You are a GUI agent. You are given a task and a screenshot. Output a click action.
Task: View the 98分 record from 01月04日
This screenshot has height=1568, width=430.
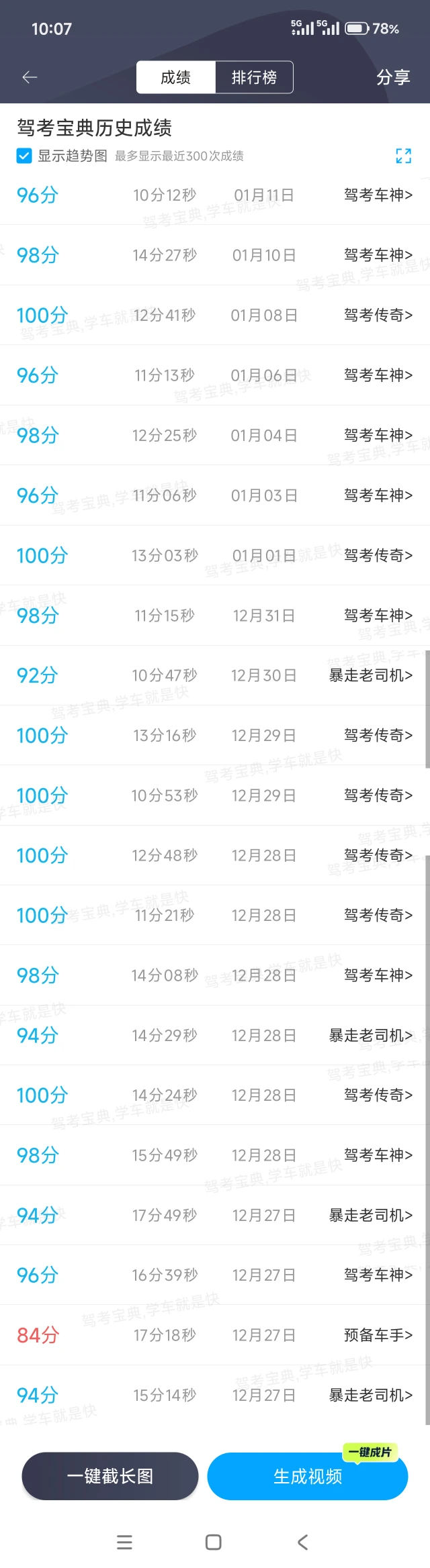coord(215,435)
